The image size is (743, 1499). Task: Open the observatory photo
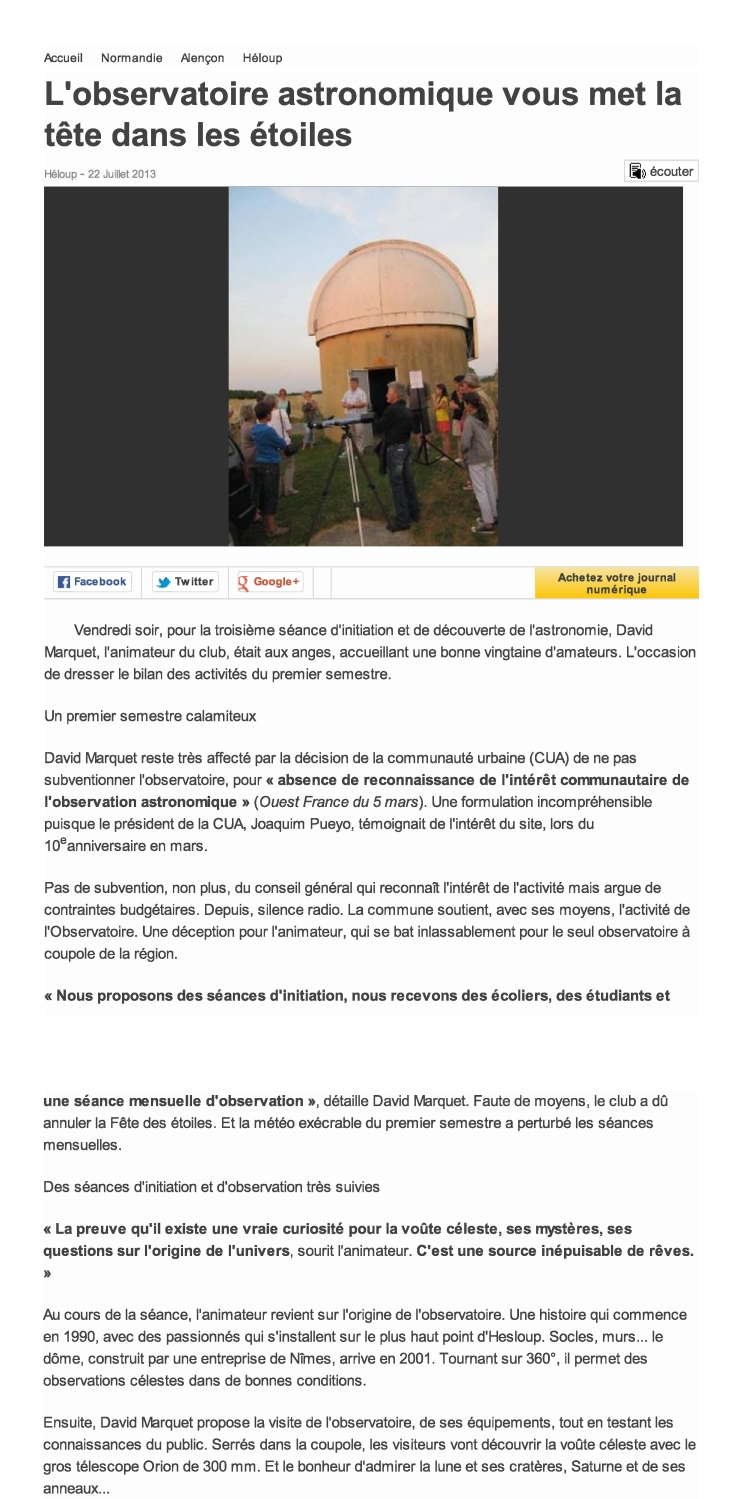pyautogui.click(x=363, y=366)
